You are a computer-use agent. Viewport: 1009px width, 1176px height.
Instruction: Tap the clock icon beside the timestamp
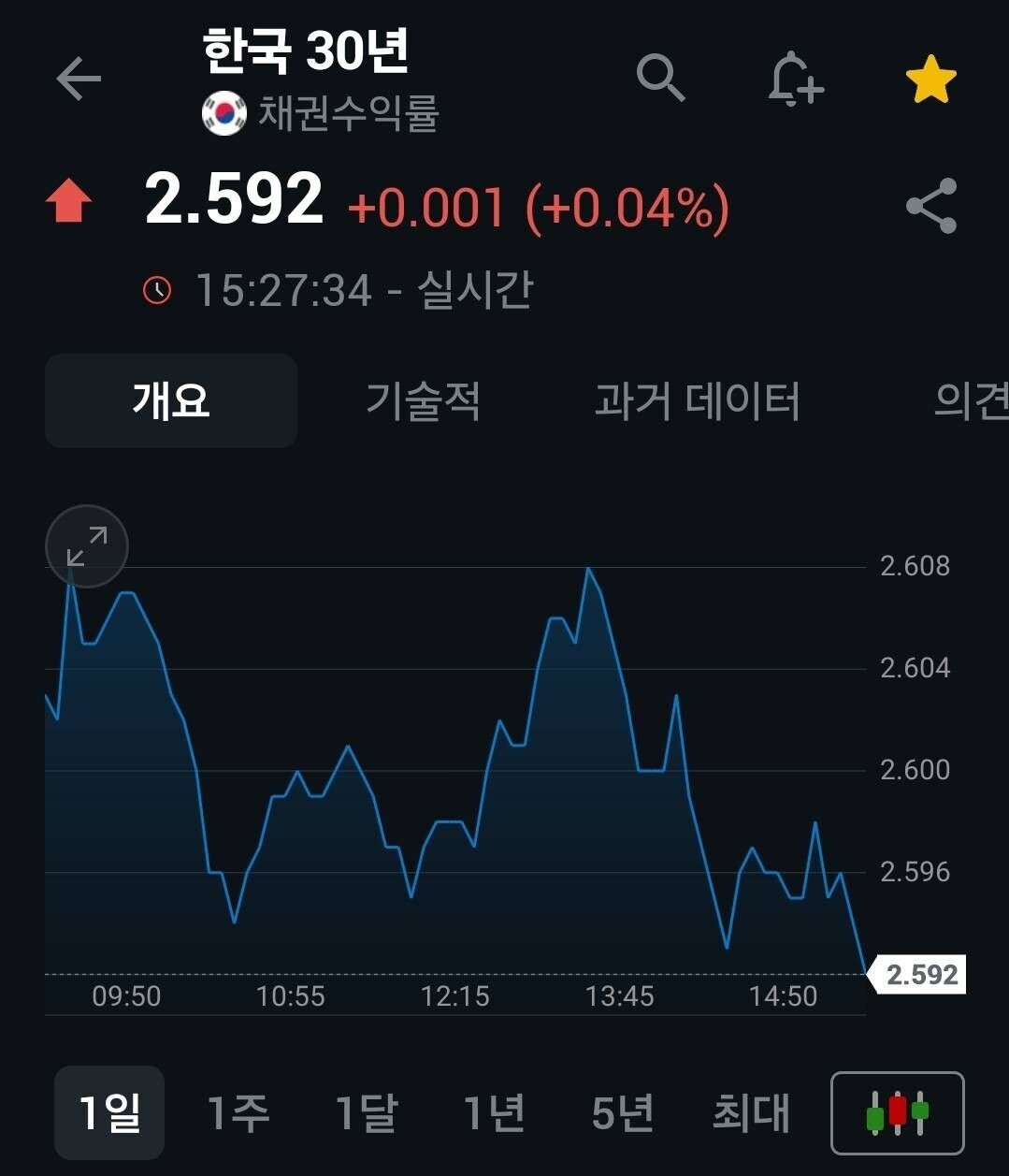coord(157,289)
